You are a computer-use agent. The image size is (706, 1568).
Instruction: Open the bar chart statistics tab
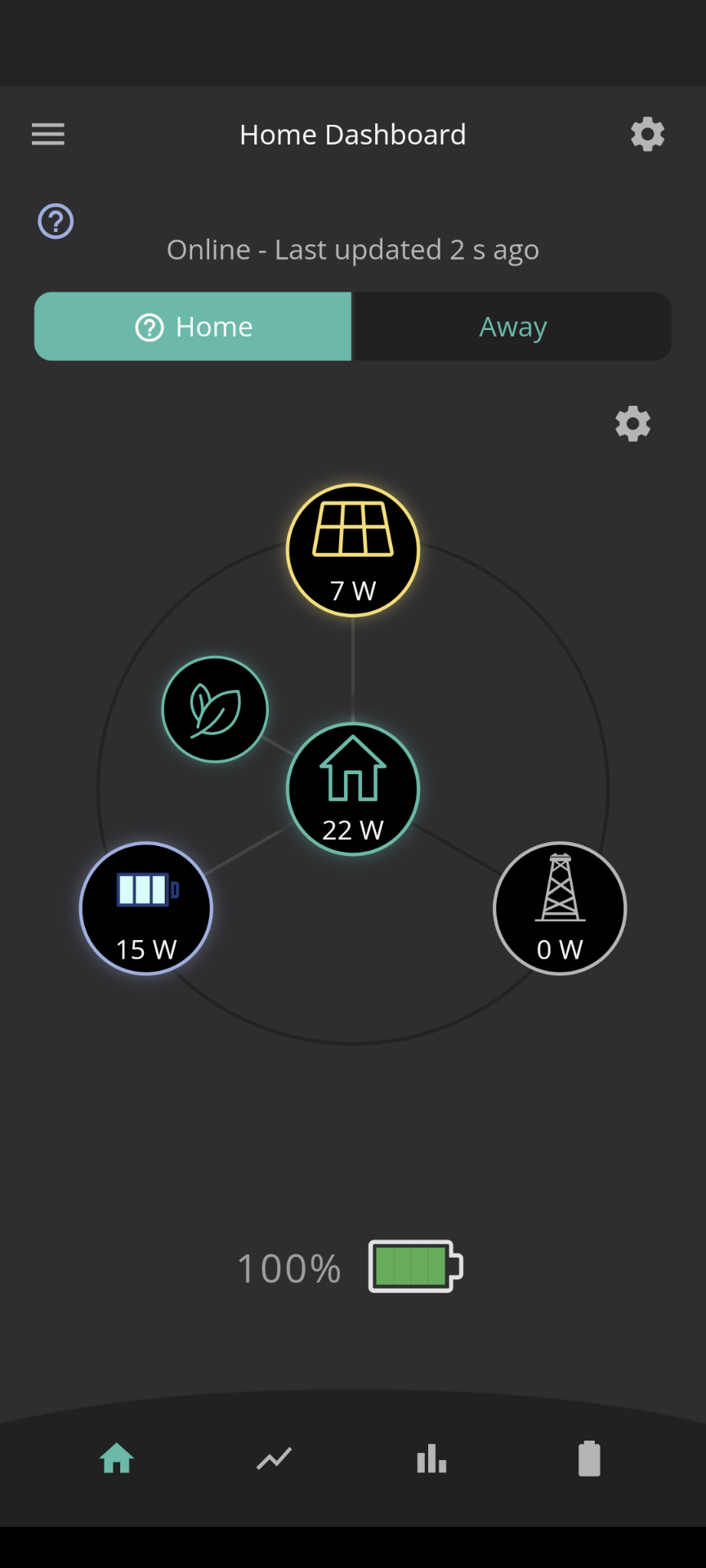point(431,1459)
